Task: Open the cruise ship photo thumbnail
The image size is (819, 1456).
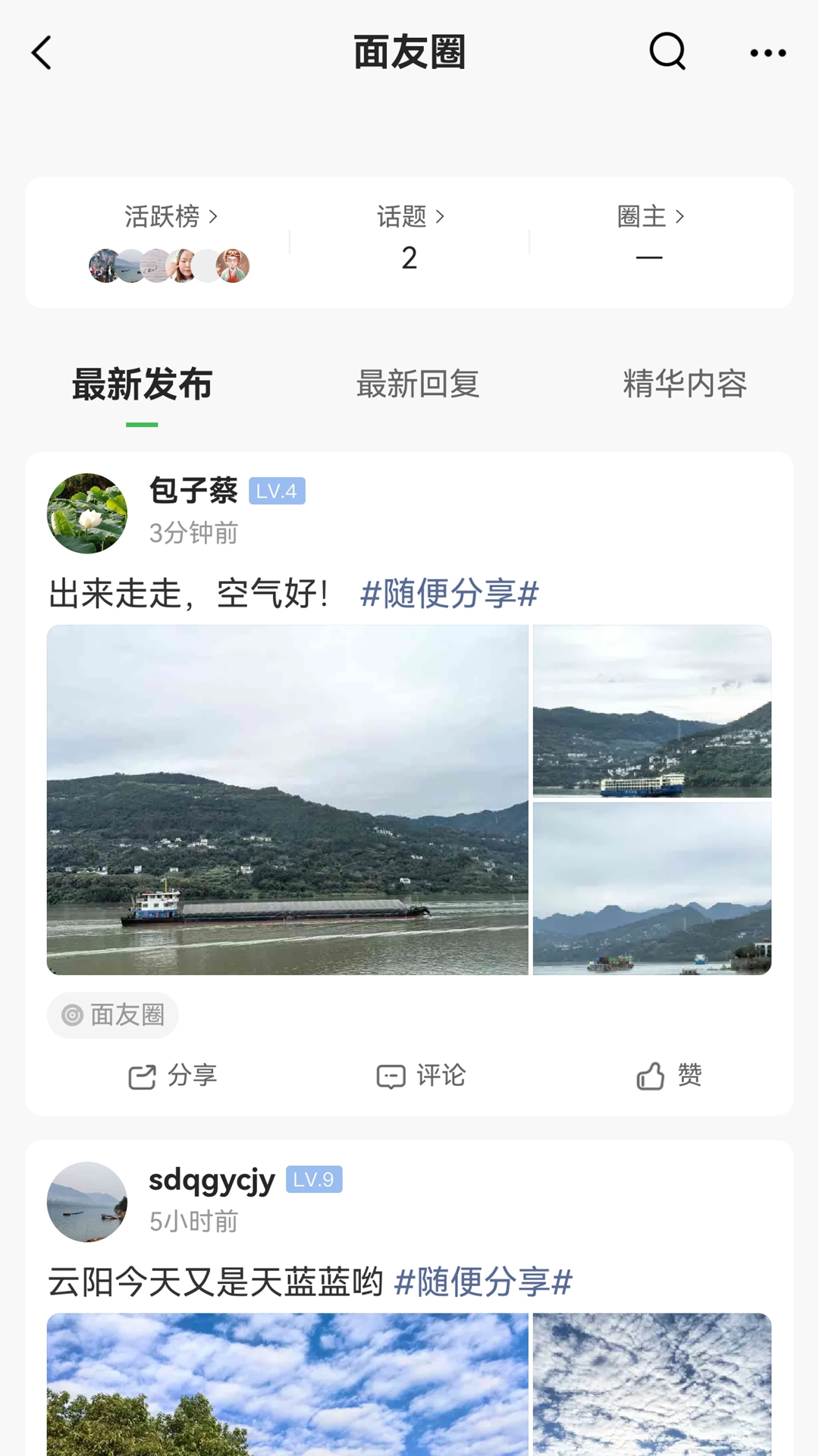Action: click(x=651, y=711)
